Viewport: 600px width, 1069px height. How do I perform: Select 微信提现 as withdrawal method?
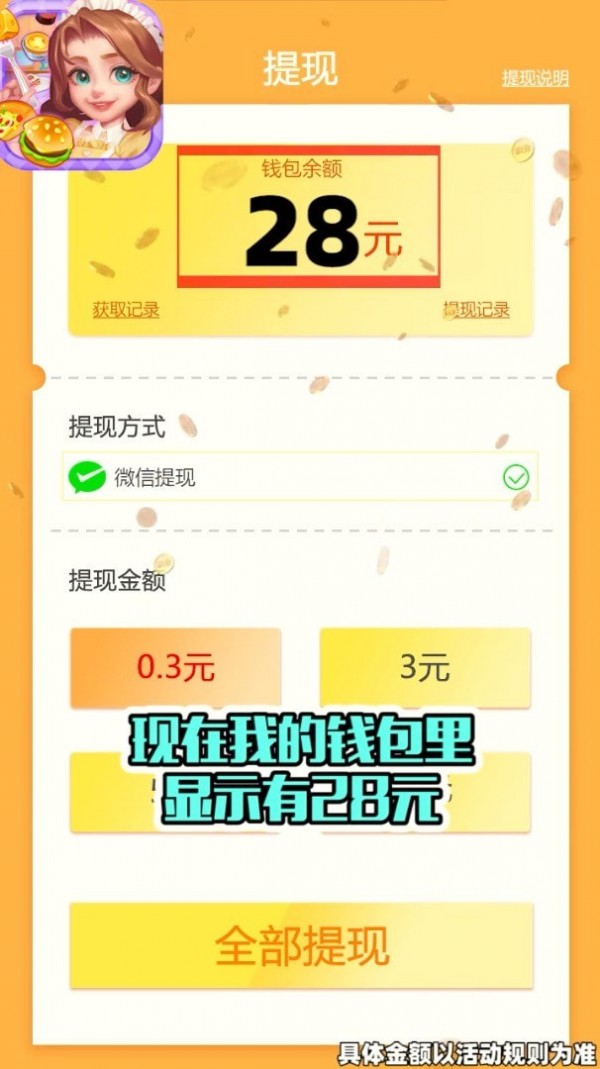pyautogui.click(x=300, y=477)
